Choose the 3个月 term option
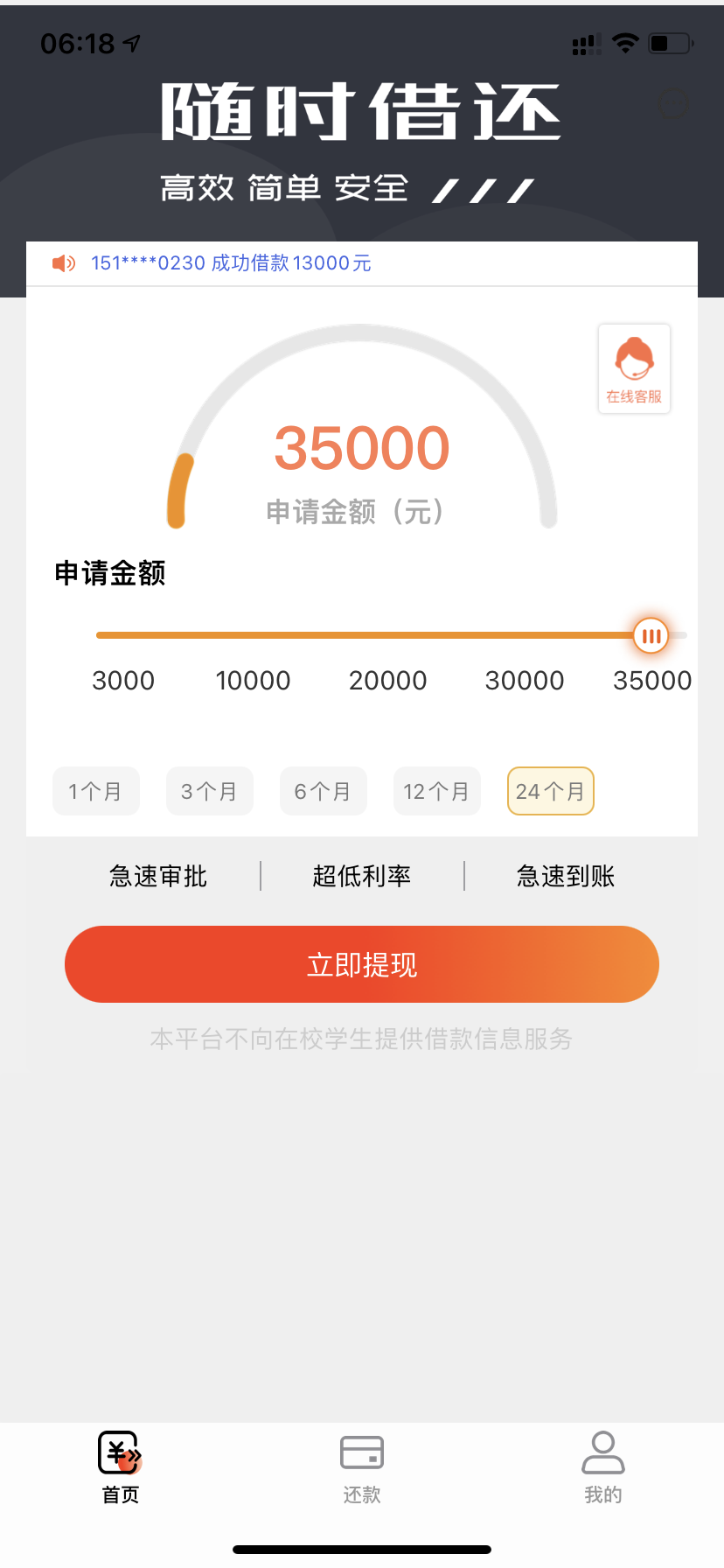The height and width of the screenshot is (1568, 724). [x=210, y=791]
